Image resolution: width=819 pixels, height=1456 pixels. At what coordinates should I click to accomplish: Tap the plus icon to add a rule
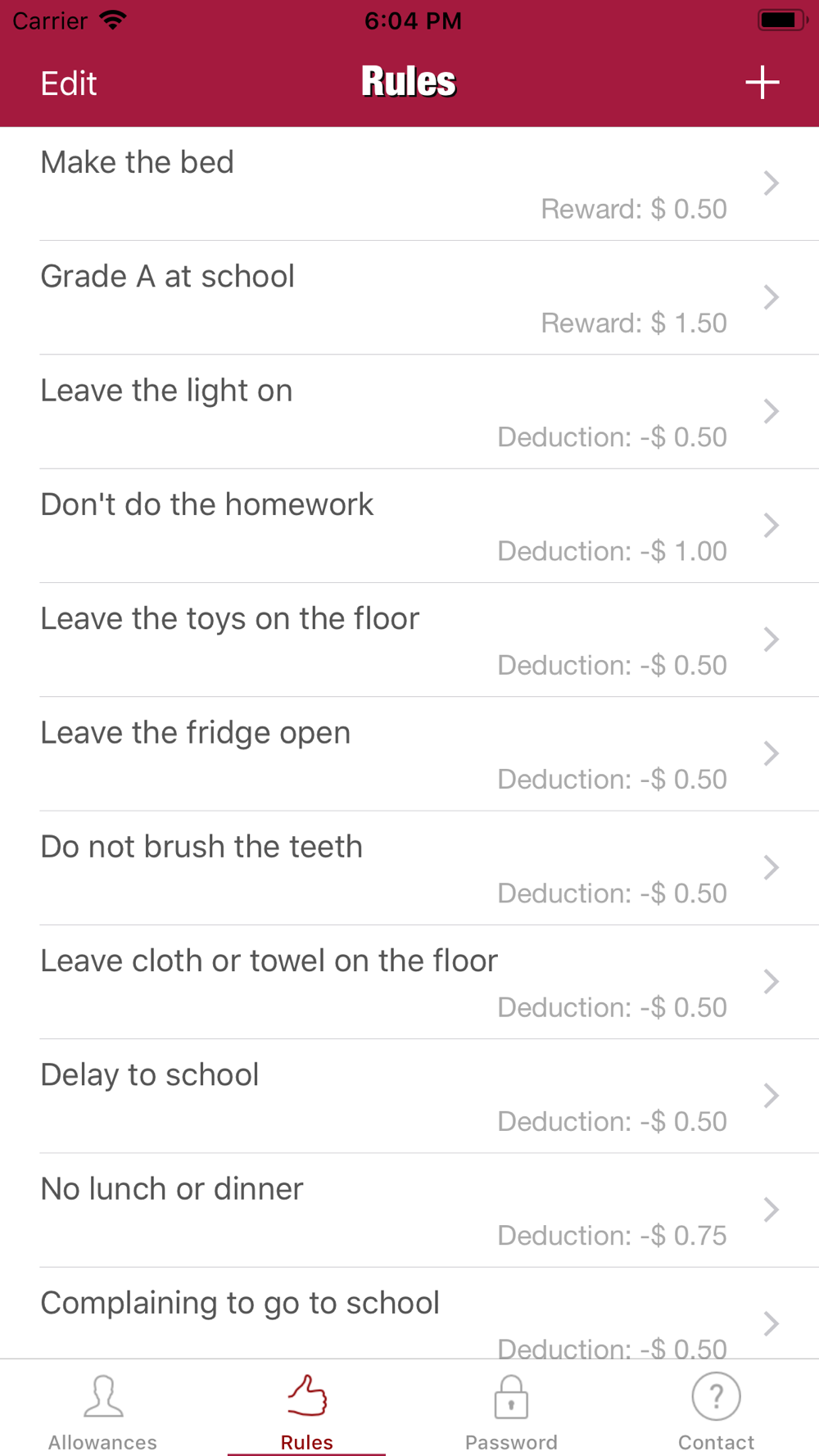762,83
